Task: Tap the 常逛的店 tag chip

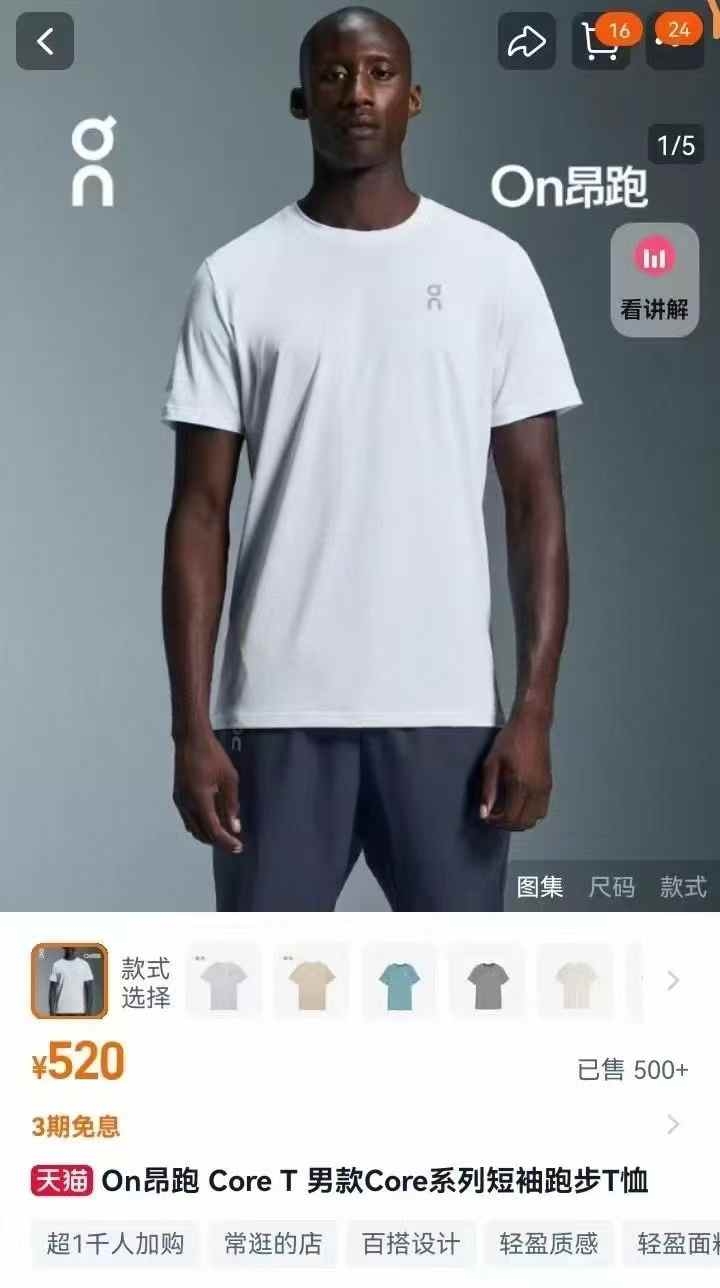Action: click(273, 1244)
